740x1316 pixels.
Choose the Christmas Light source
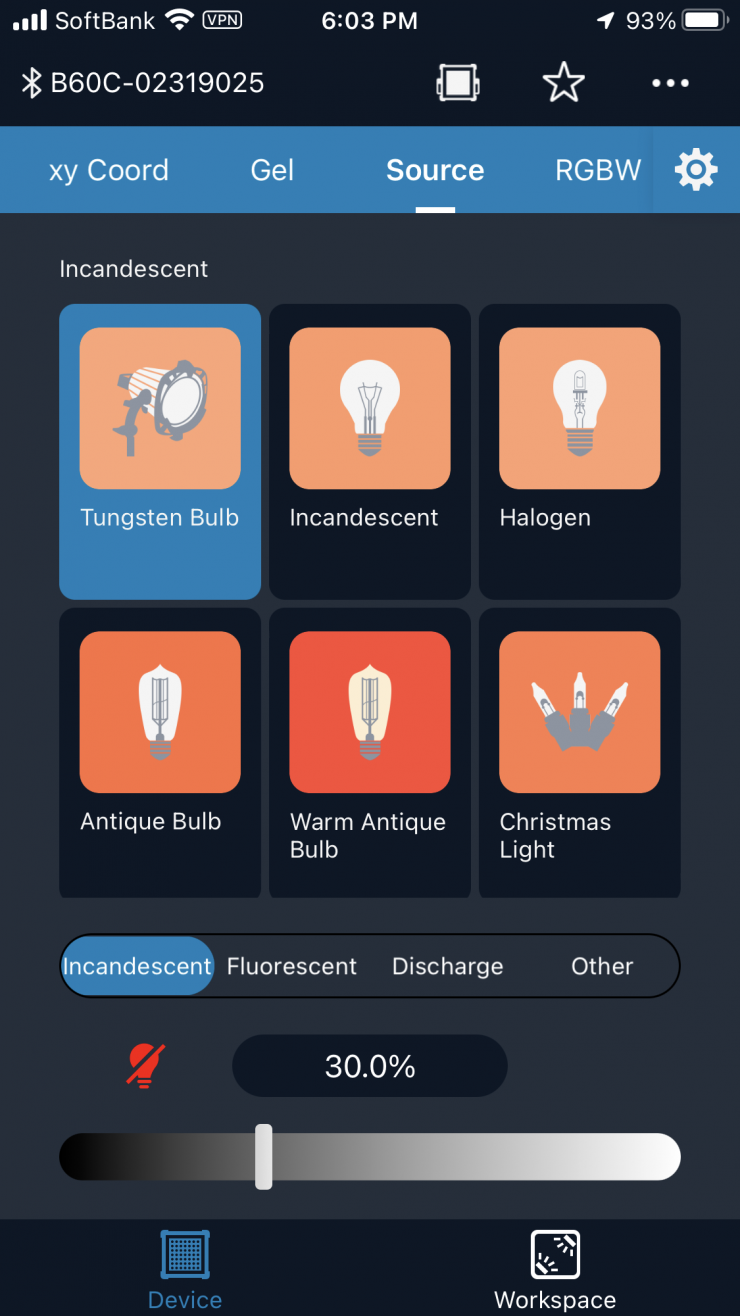coord(580,752)
